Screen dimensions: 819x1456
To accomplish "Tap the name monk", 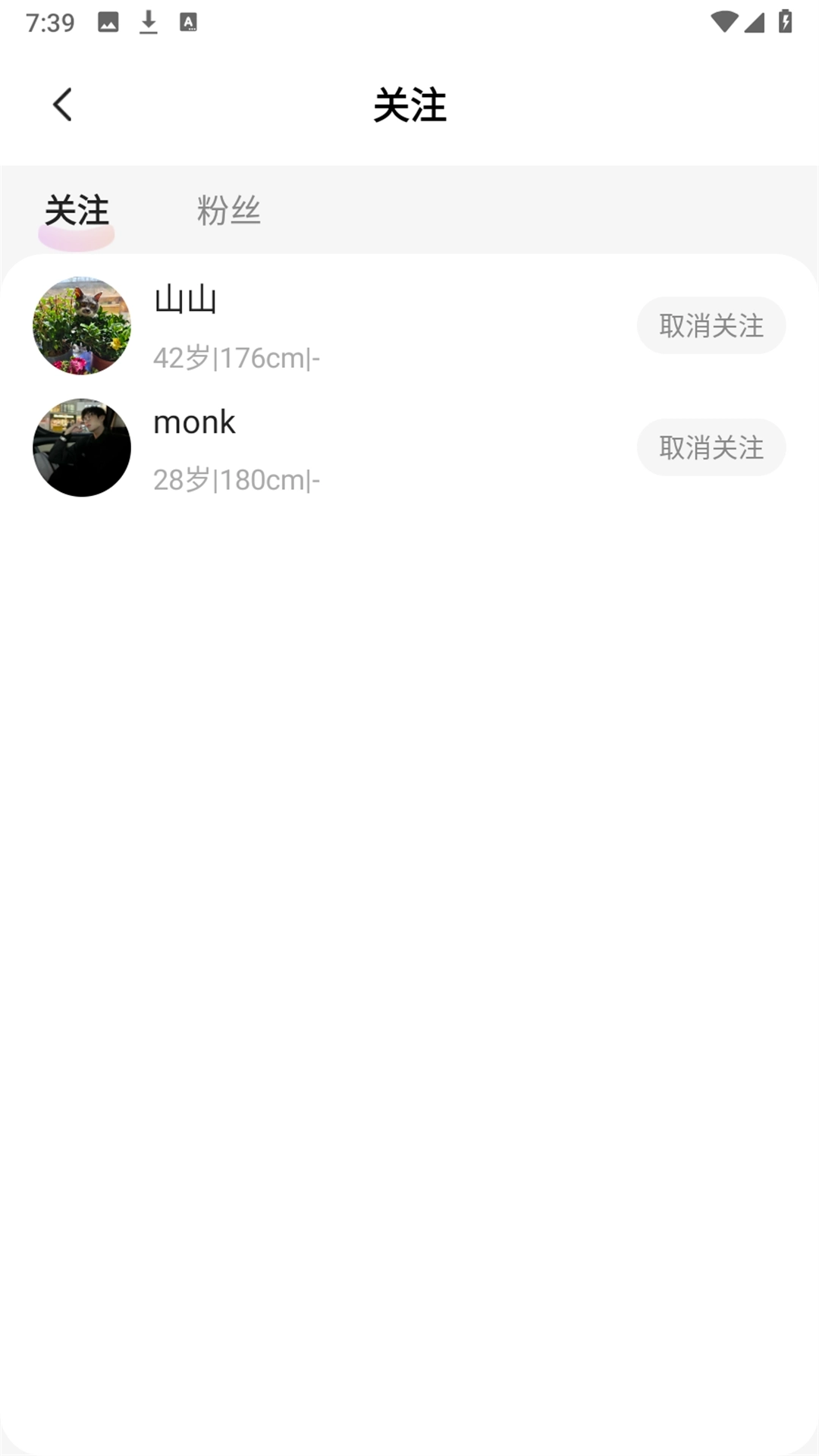I will coord(193,422).
